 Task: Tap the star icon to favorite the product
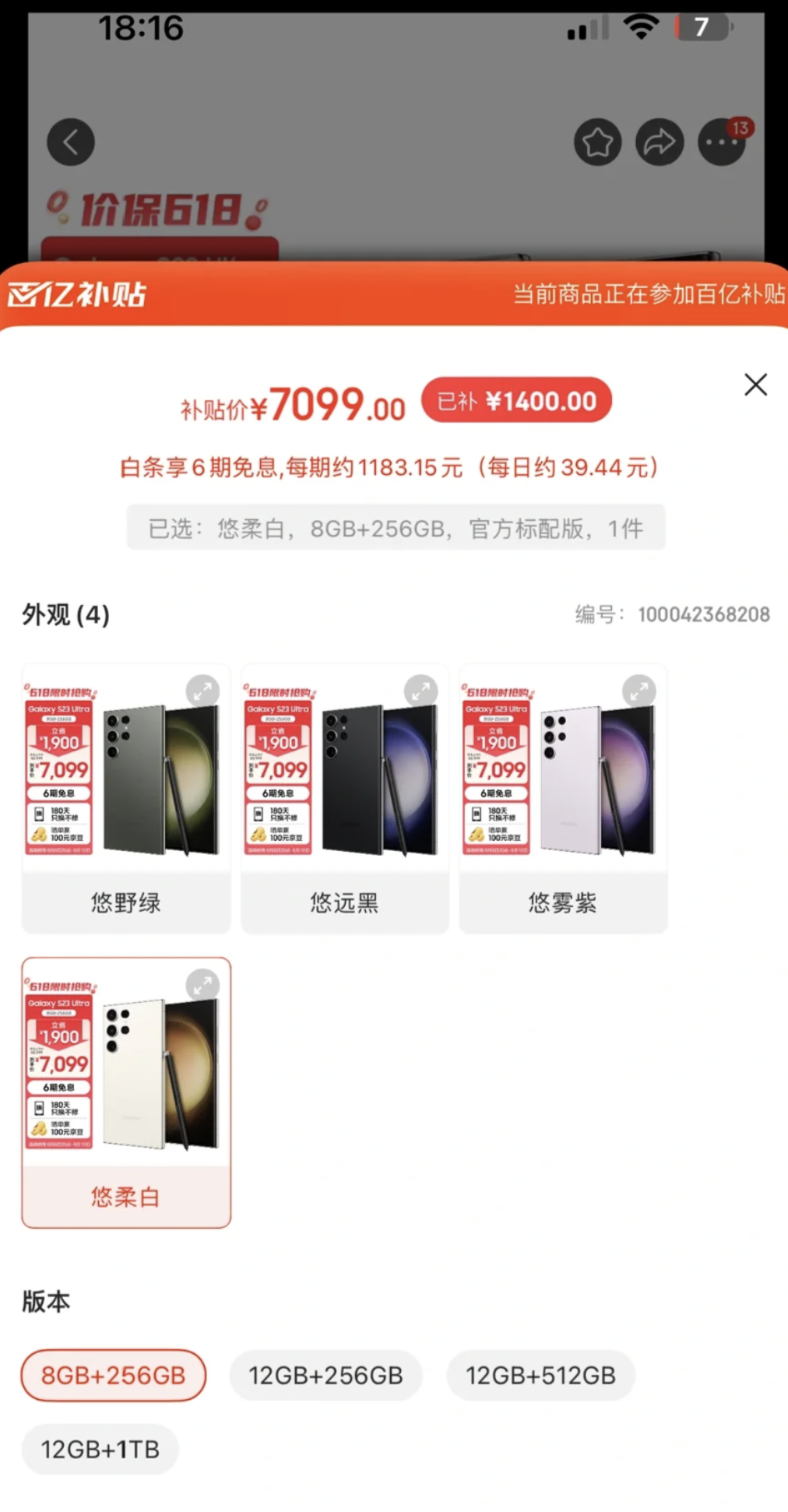[x=596, y=141]
